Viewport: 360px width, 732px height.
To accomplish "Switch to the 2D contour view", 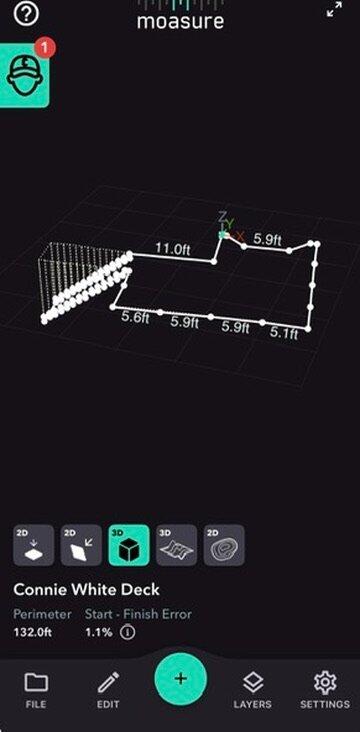I will 224,545.
